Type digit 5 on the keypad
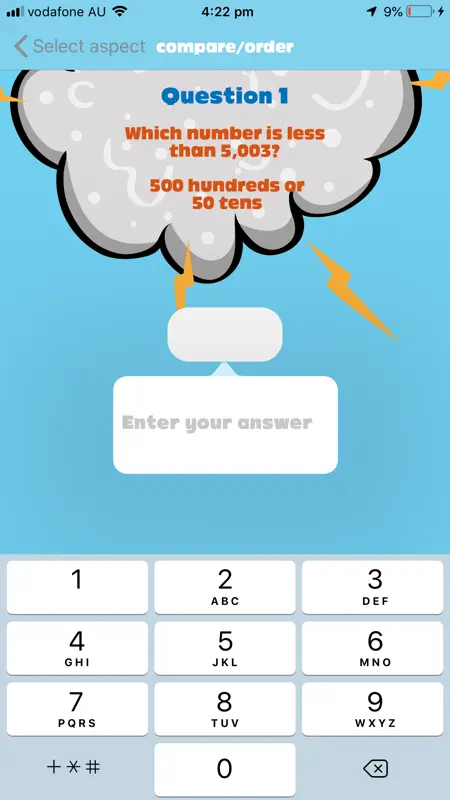 224,648
